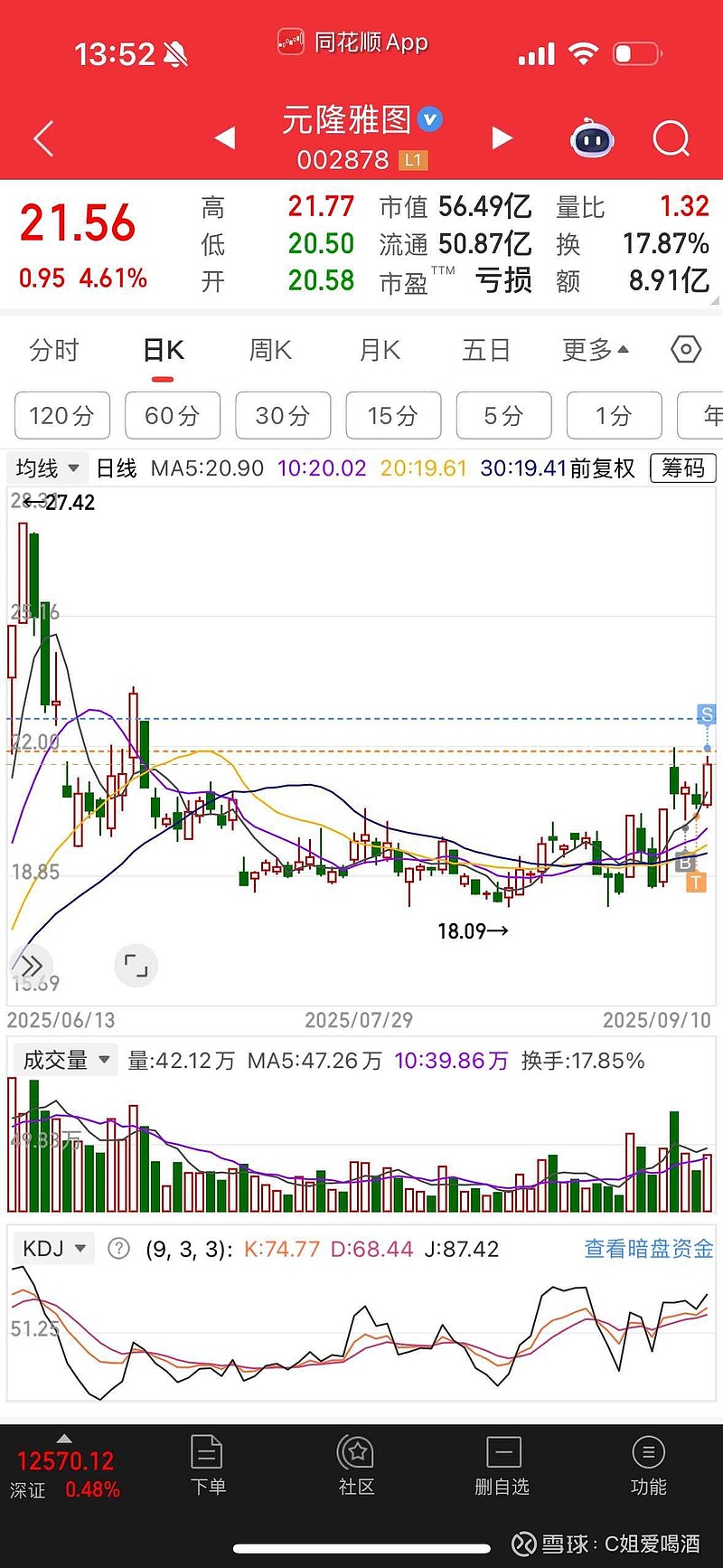Open stock search magnifier

[x=671, y=139]
